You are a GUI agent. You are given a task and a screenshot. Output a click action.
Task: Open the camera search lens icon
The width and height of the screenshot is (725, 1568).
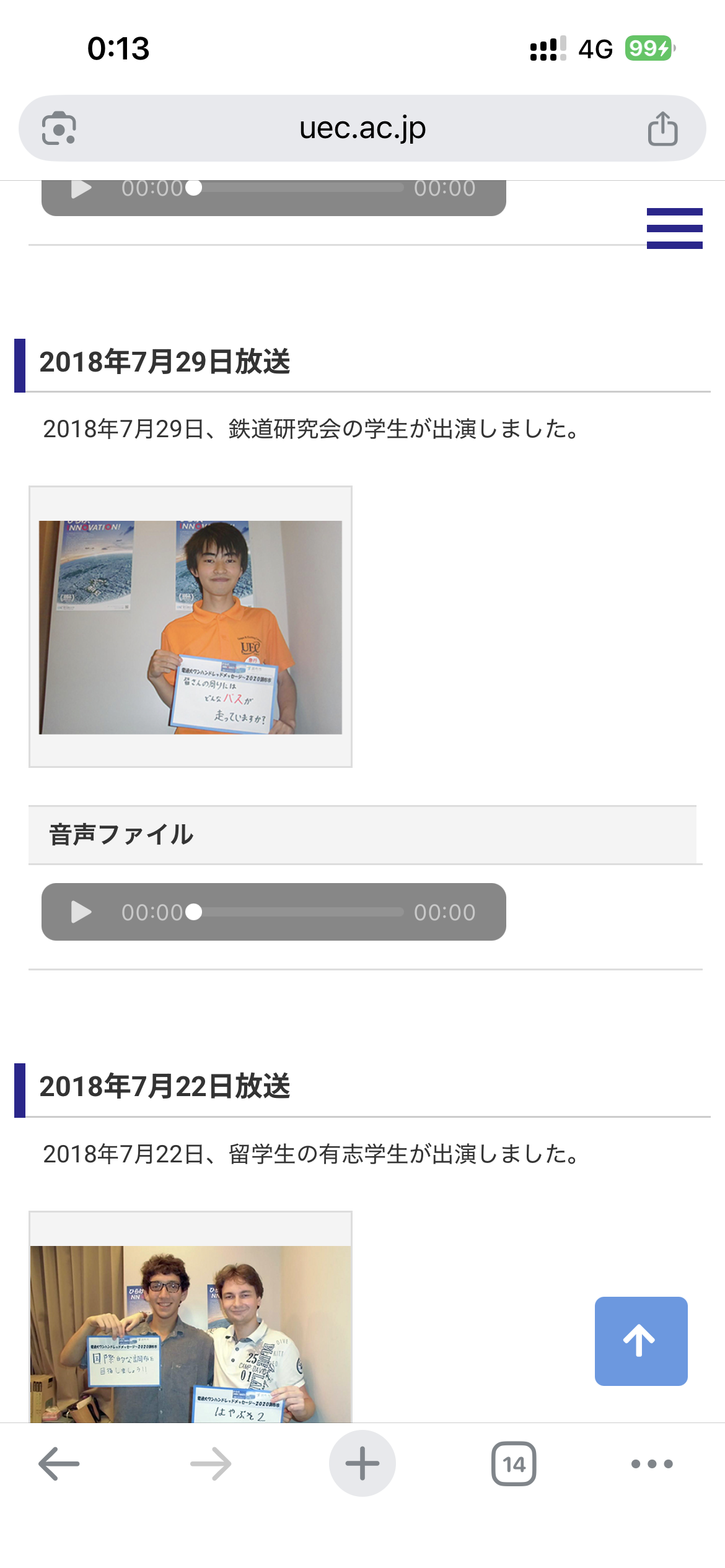(x=59, y=129)
